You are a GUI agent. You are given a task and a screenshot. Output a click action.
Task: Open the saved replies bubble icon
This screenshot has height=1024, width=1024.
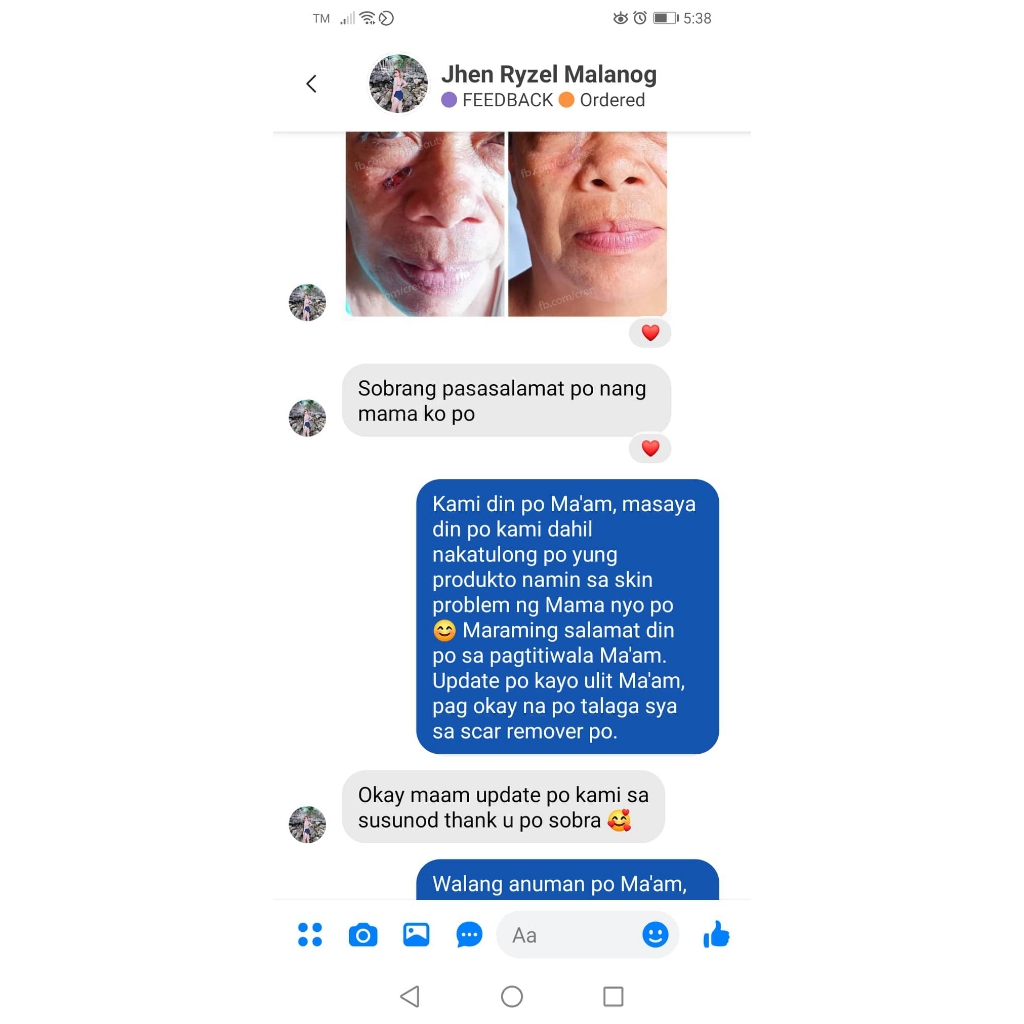(x=469, y=935)
